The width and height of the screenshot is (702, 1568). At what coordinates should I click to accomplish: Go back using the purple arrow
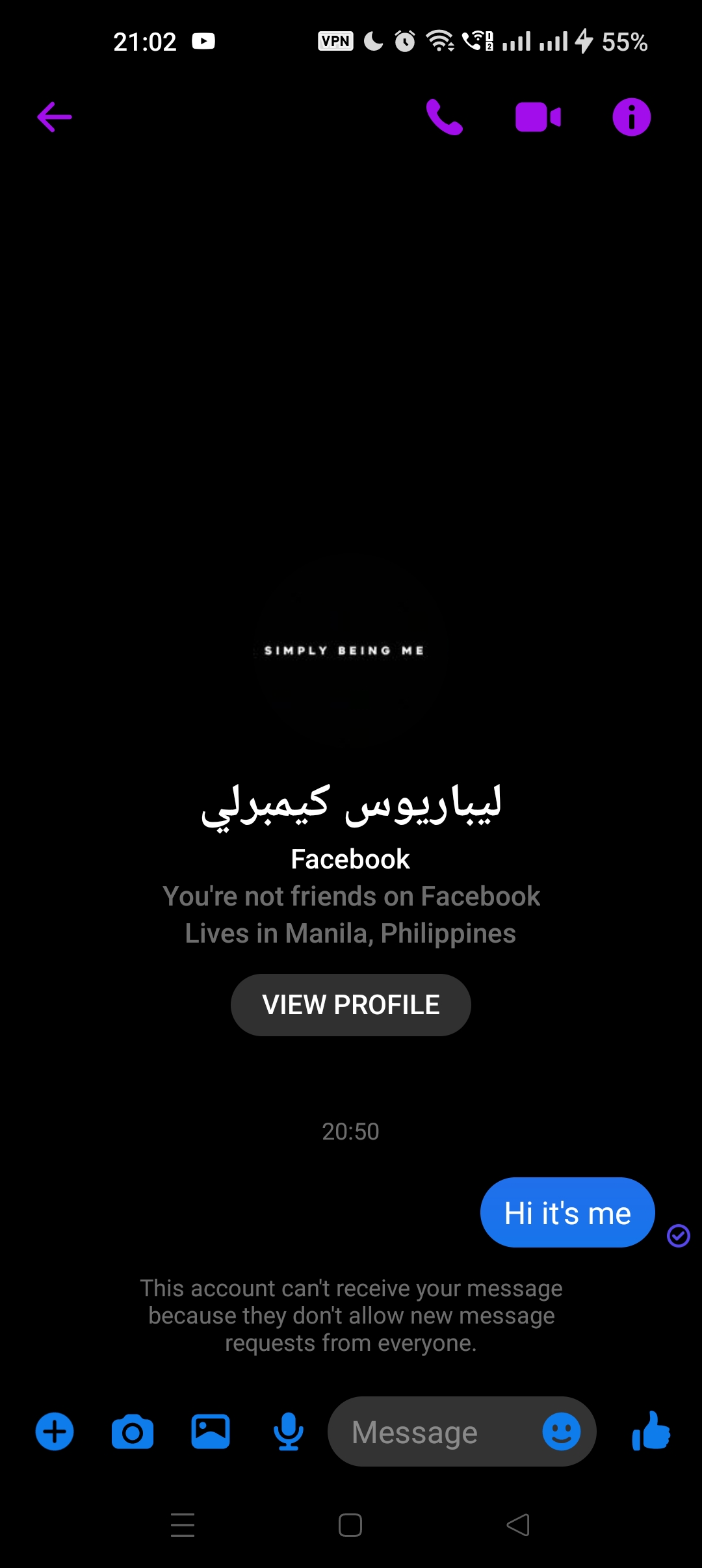tap(55, 117)
